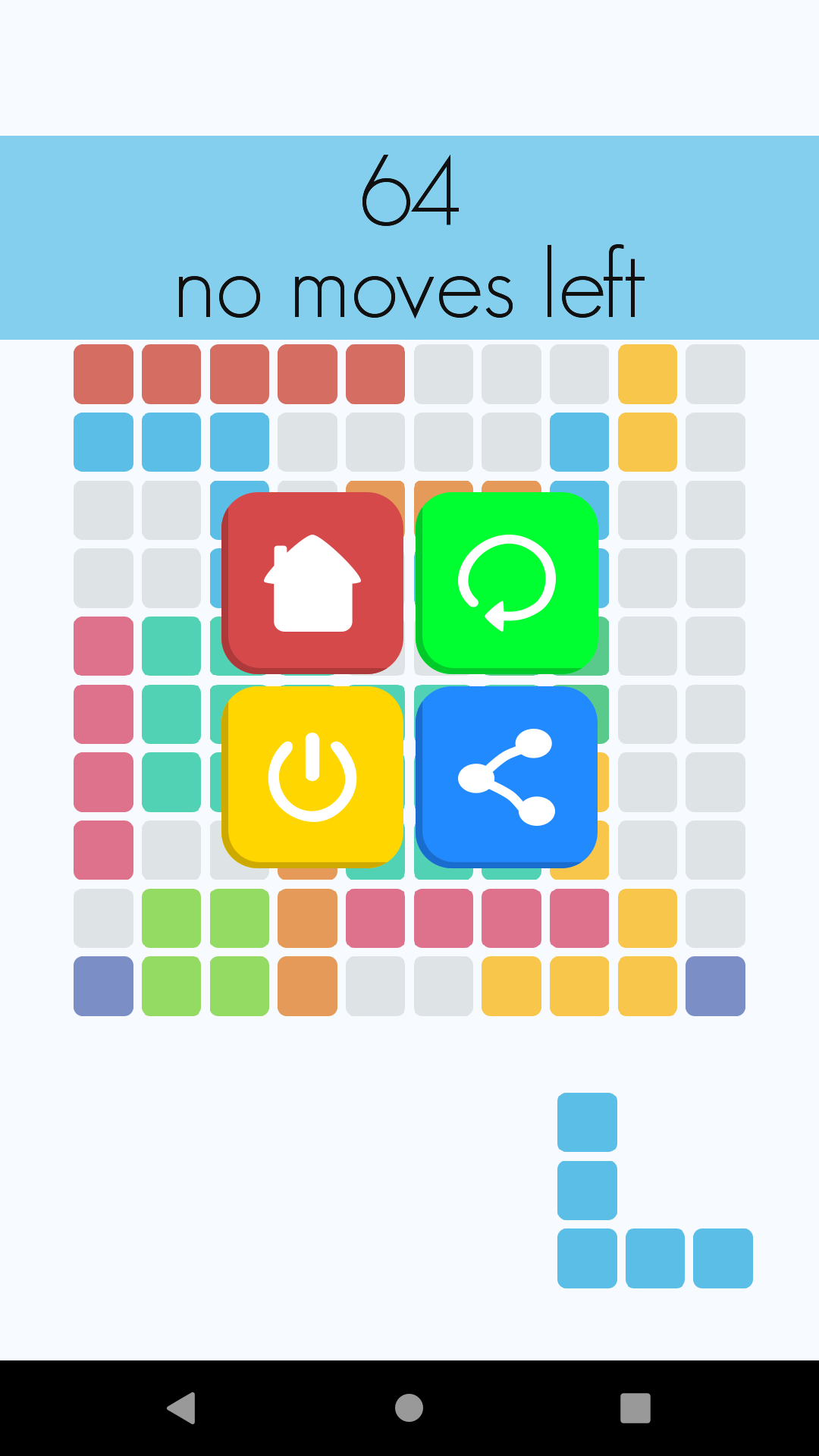The width and height of the screenshot is (819, 1456).
Task: Restart the game with green replay button
Action: 507,582
